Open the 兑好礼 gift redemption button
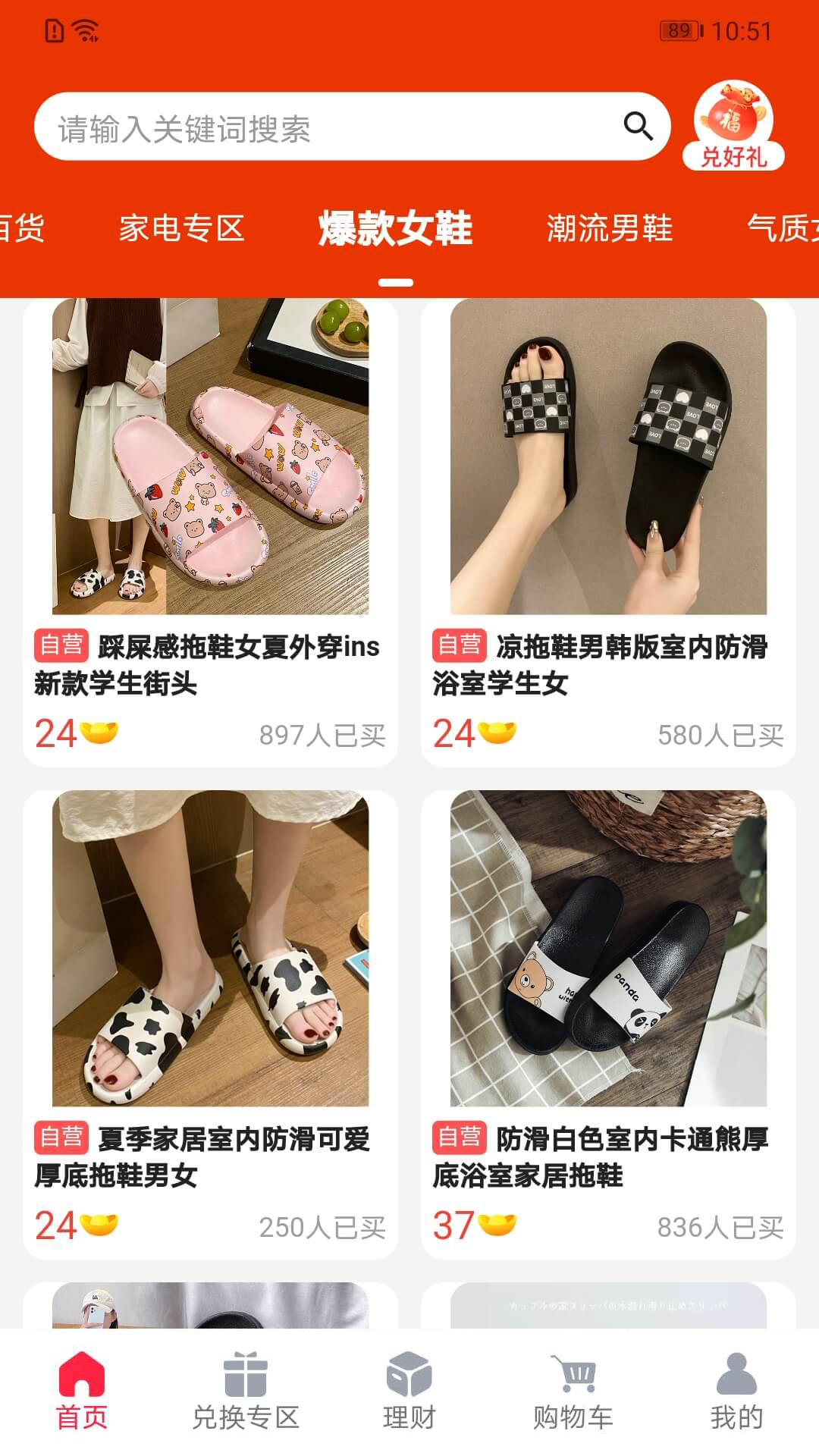This screenshot has width=819, height=1456. click(x=733, y=126)
